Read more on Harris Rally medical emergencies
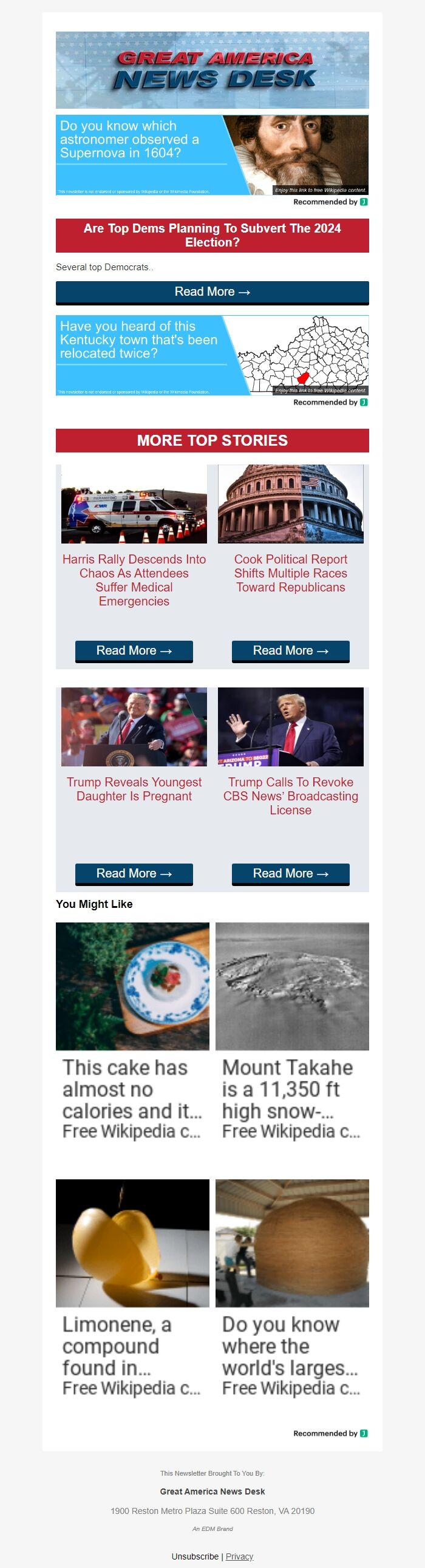 tap(134, 650)
